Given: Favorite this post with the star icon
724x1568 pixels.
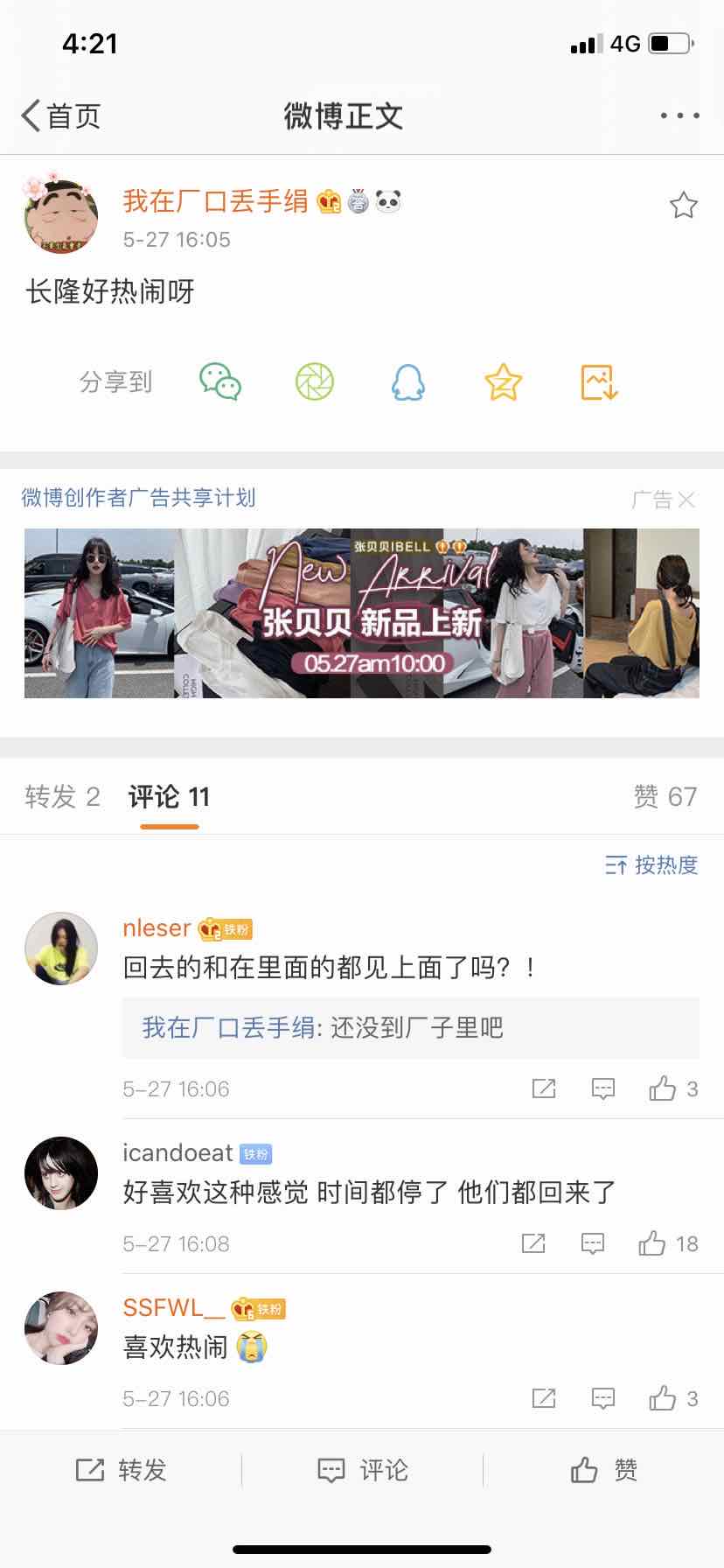Looking at the screenshot, I should [683, 206].
